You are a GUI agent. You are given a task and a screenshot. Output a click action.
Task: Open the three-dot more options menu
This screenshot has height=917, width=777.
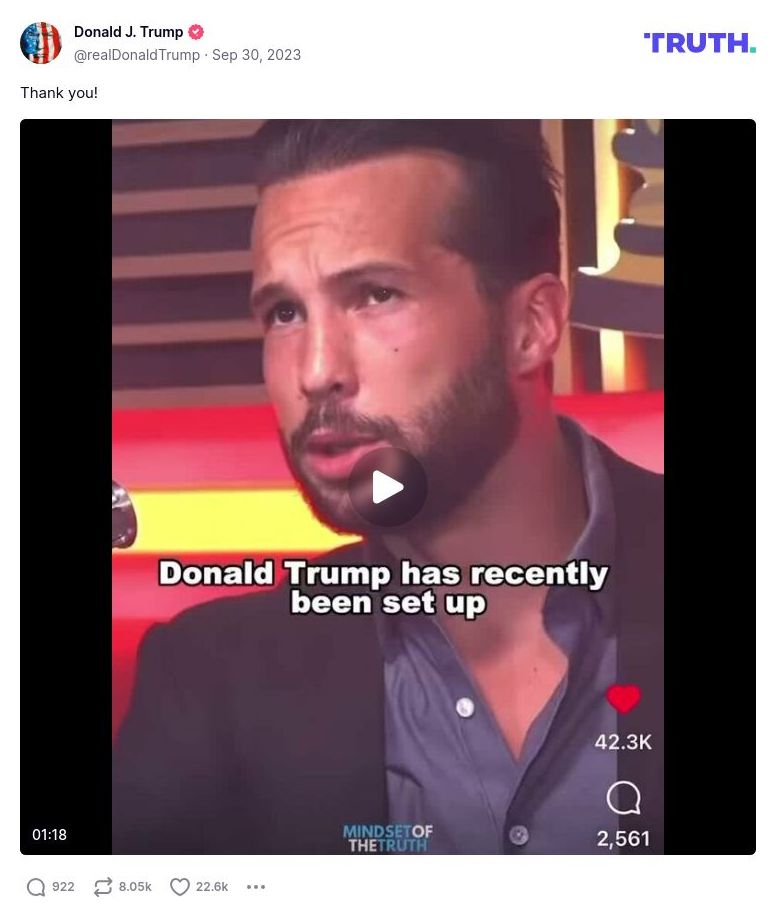(257, 887)
